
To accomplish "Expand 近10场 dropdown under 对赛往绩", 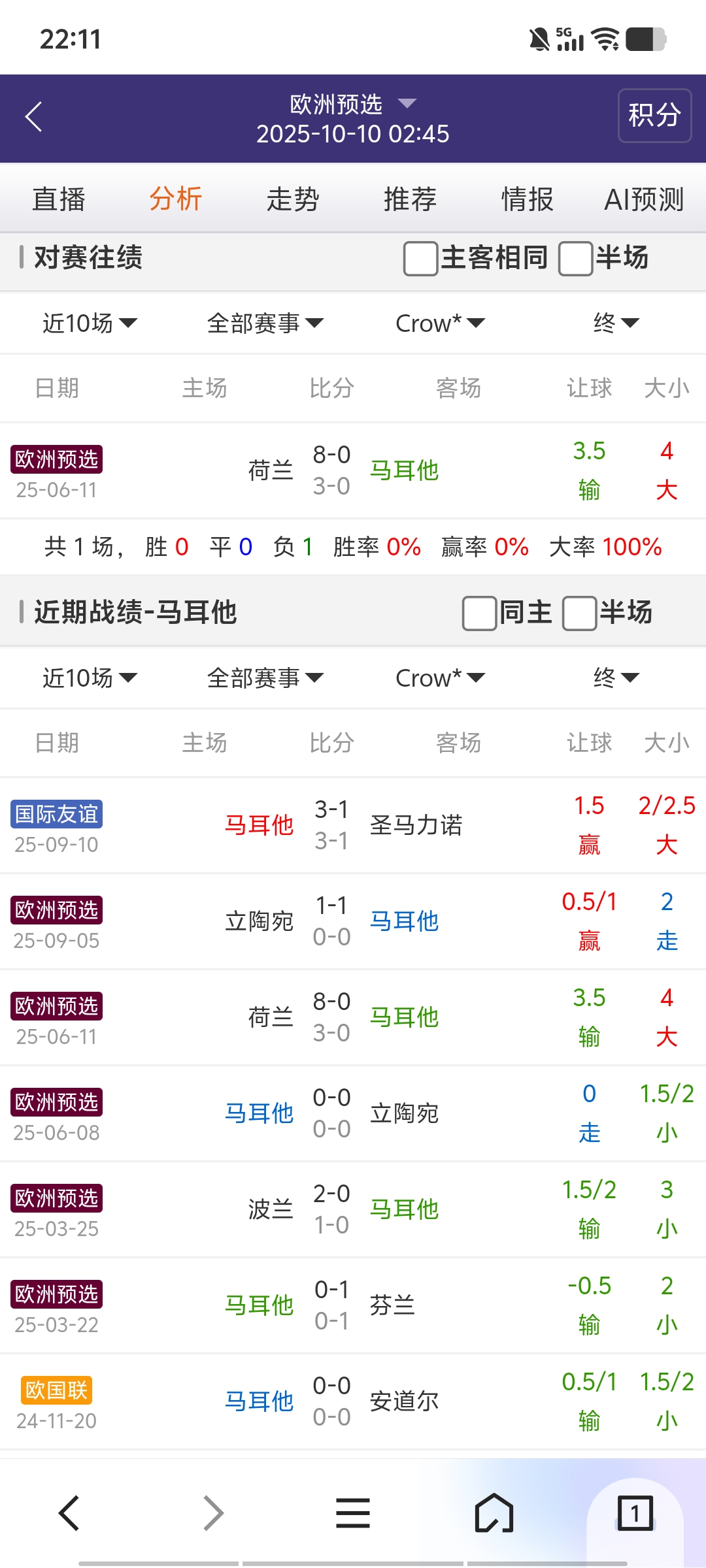I will [x=90, y=323].
